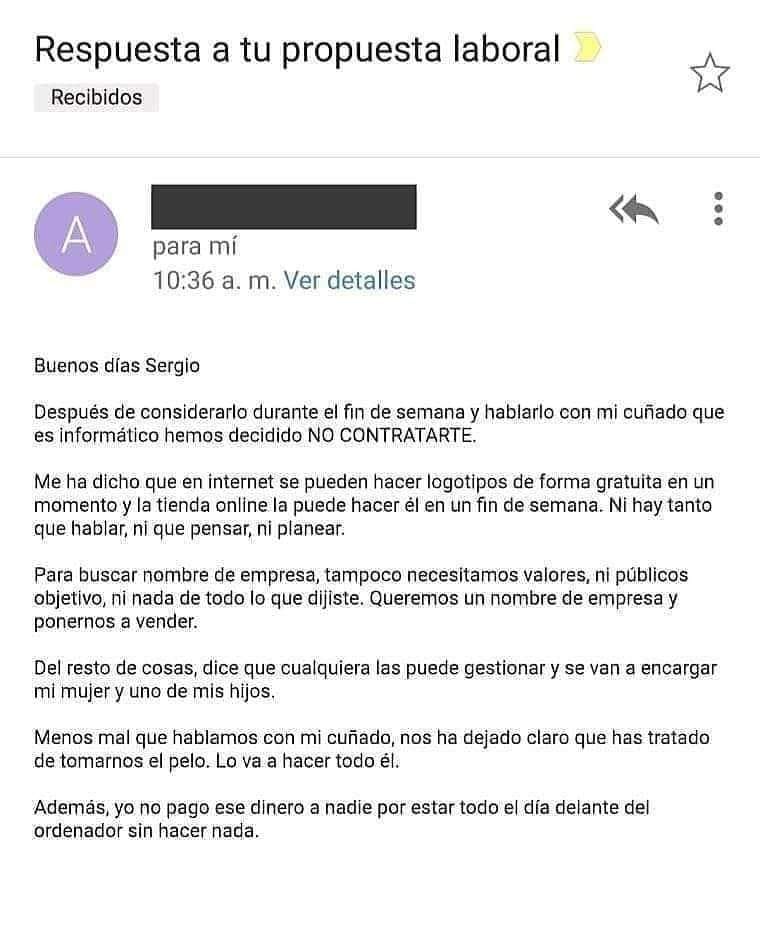Reply all to the sender
Image resolution: width=760 pixels, height=937 pixels.
pos(634,210)
